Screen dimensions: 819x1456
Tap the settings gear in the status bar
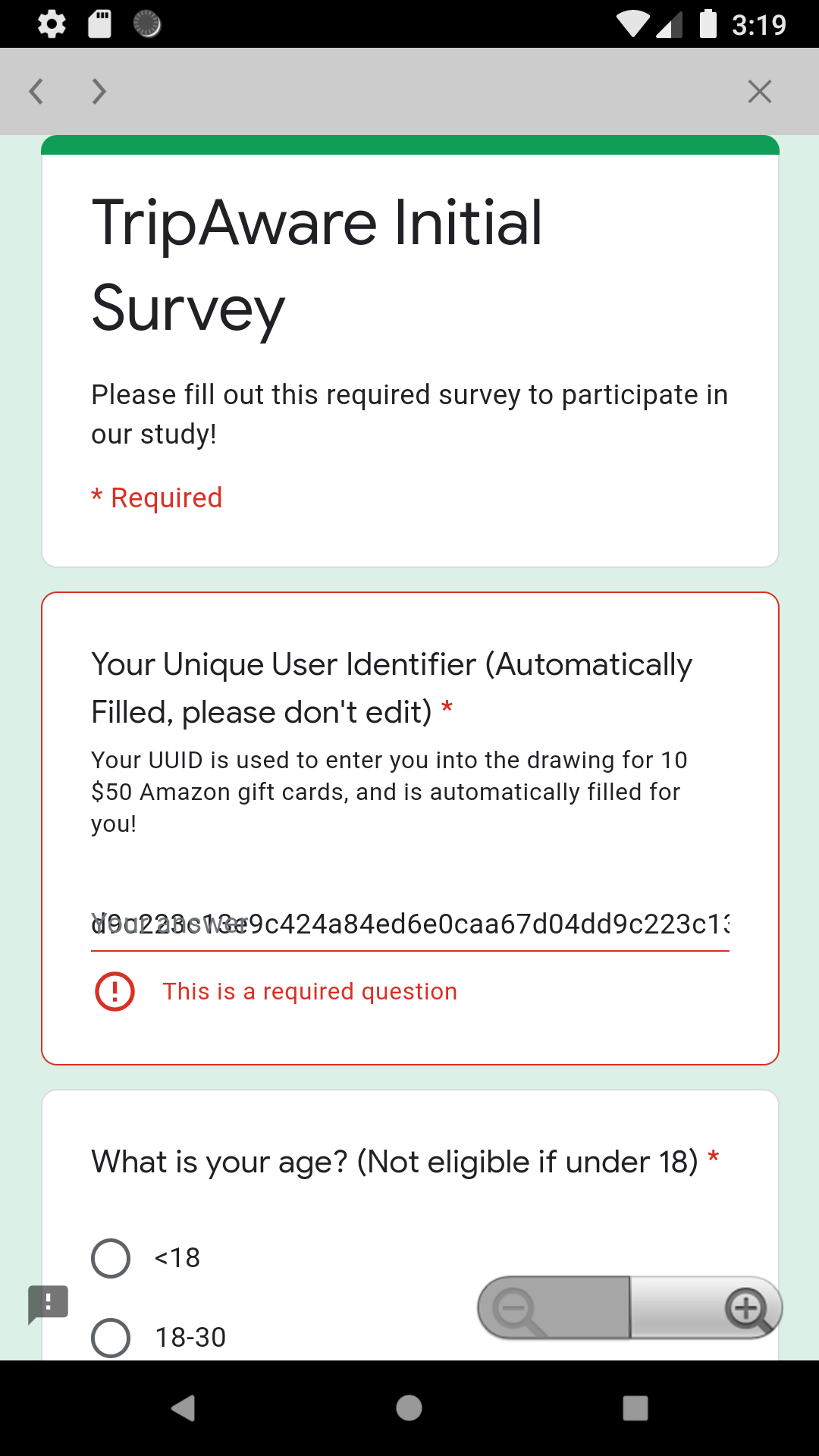coord(50,25)
